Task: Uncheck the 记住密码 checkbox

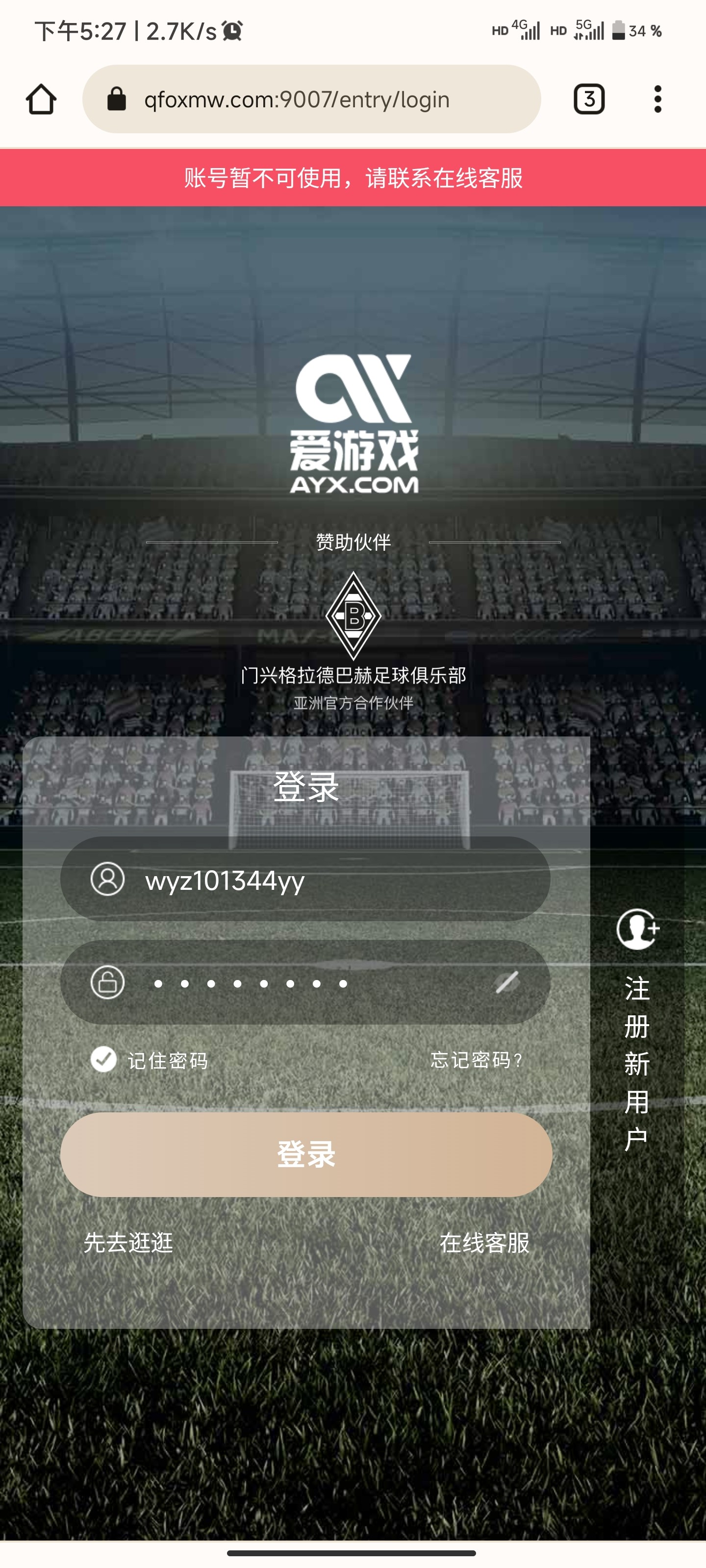Action: point(104,1060)
